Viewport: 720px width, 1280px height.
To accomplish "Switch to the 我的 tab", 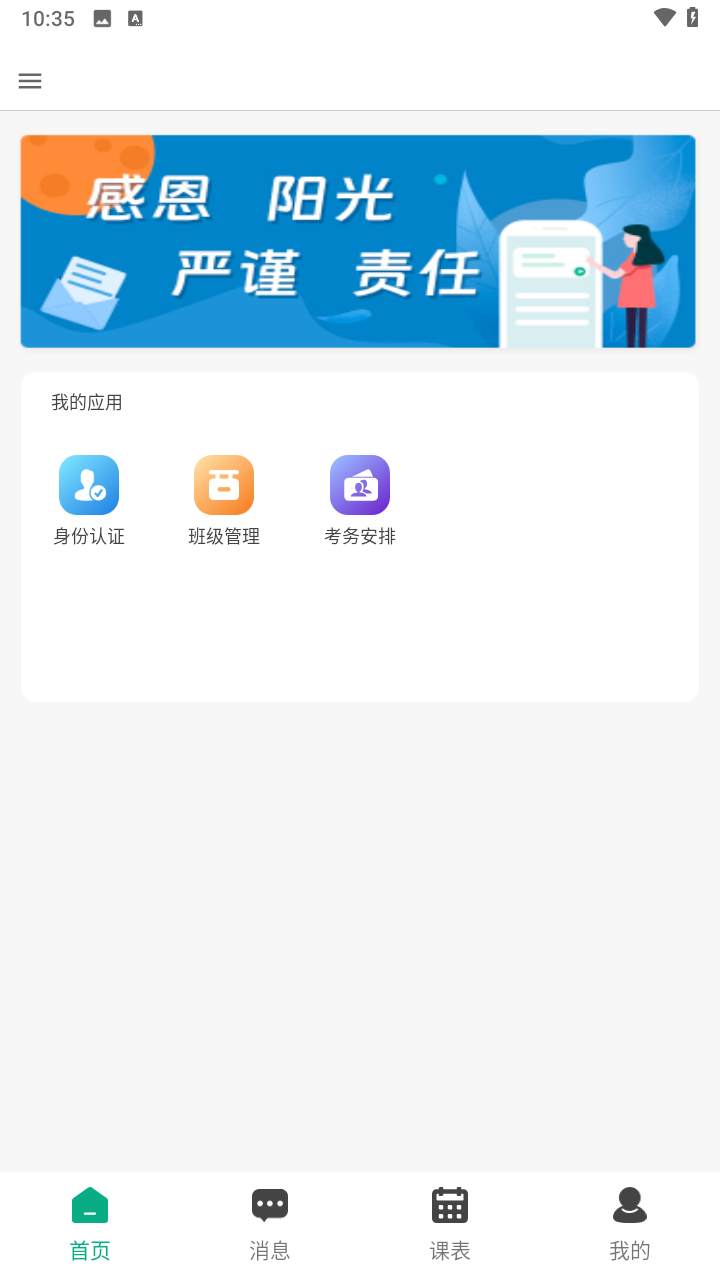I will pos(629,1220).
